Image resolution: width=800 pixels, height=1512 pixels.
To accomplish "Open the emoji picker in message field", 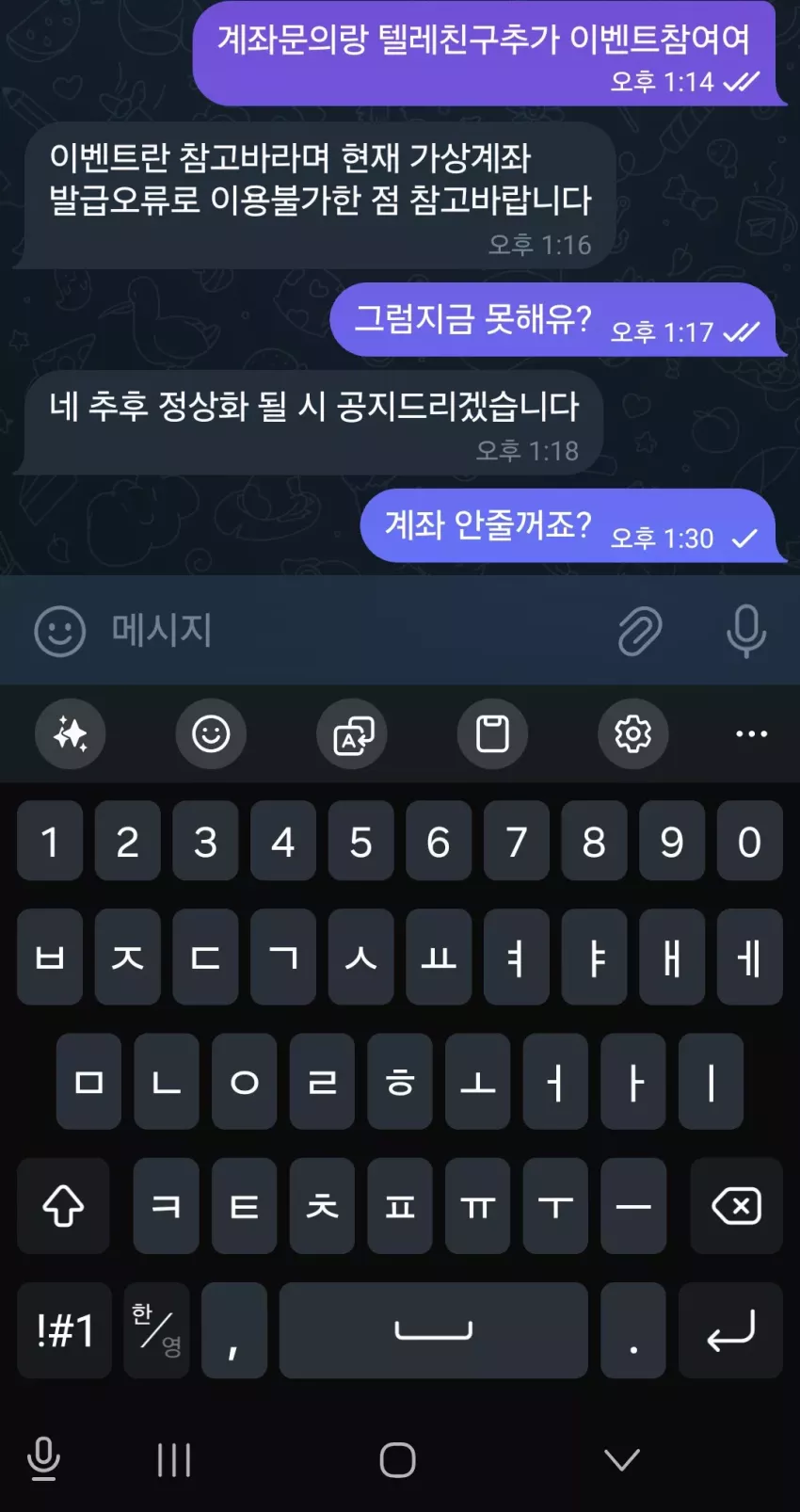I will coord(60,631).
